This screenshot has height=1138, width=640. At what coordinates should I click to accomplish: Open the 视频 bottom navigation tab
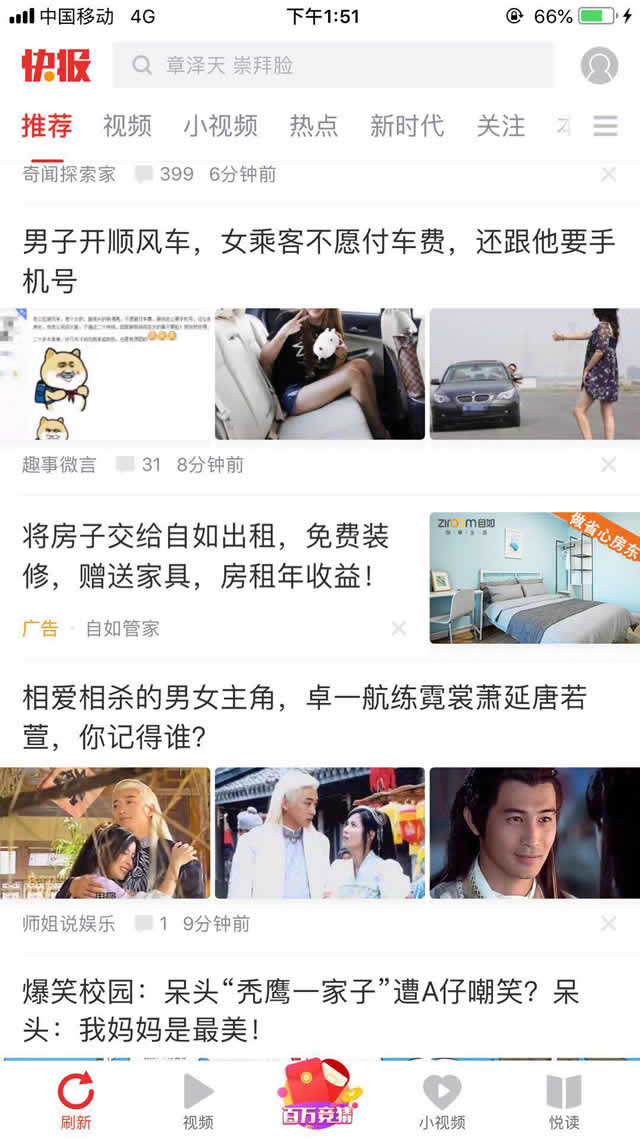click(198, 1100)
